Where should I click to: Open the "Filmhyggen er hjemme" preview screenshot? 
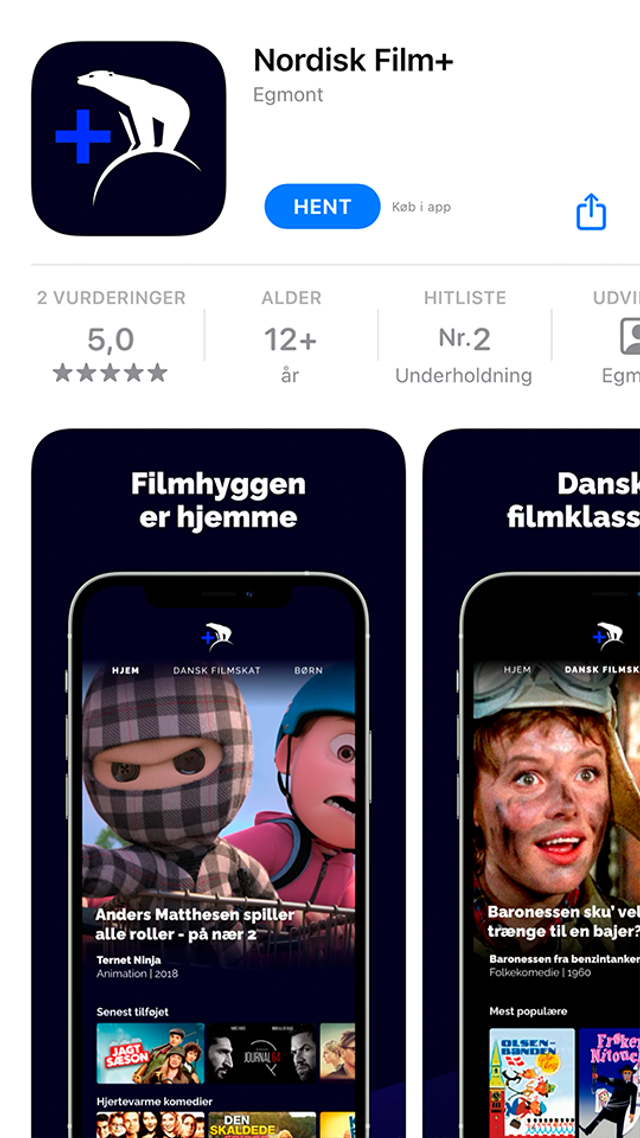click(x=218, y=780)
